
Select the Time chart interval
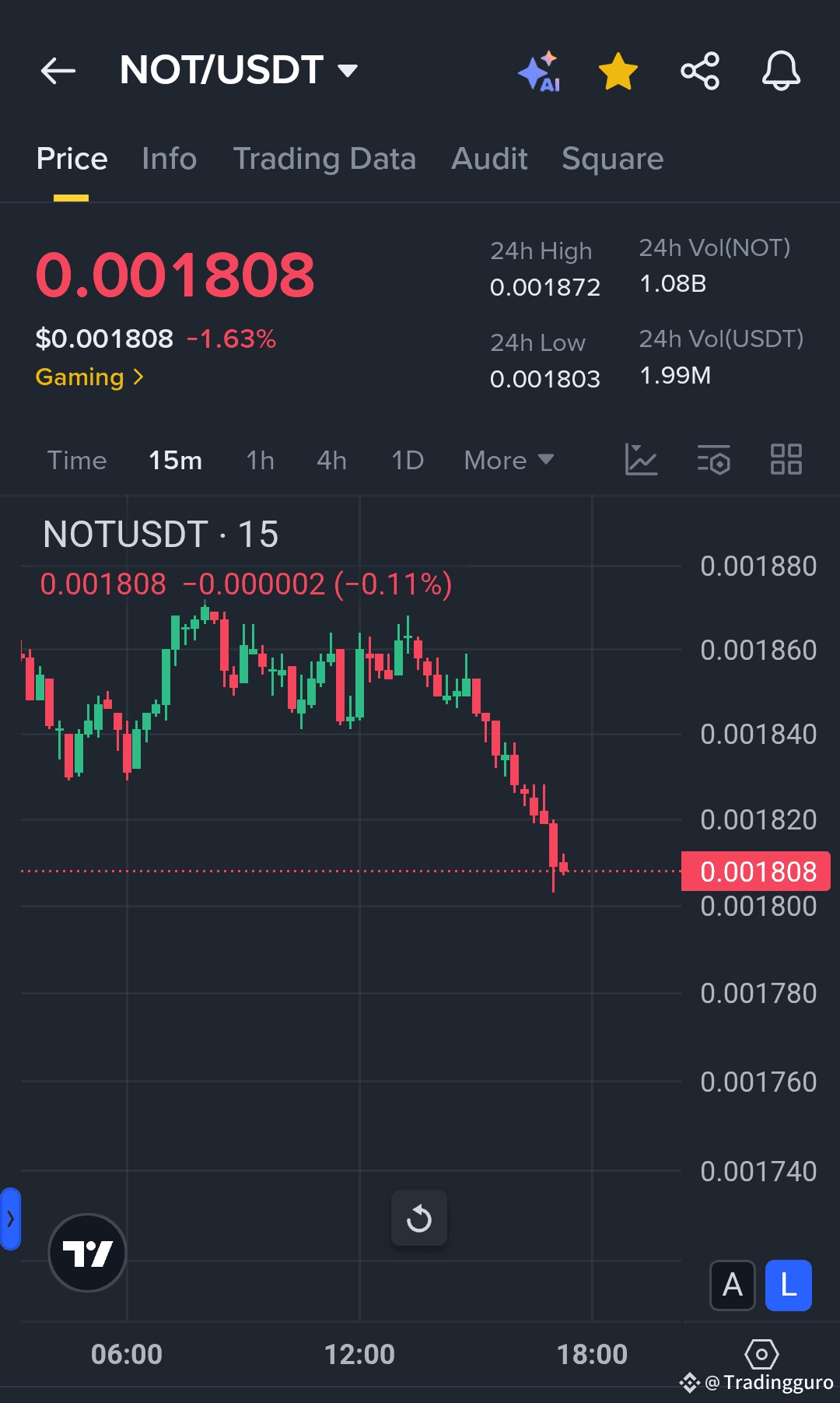[77, 460]
